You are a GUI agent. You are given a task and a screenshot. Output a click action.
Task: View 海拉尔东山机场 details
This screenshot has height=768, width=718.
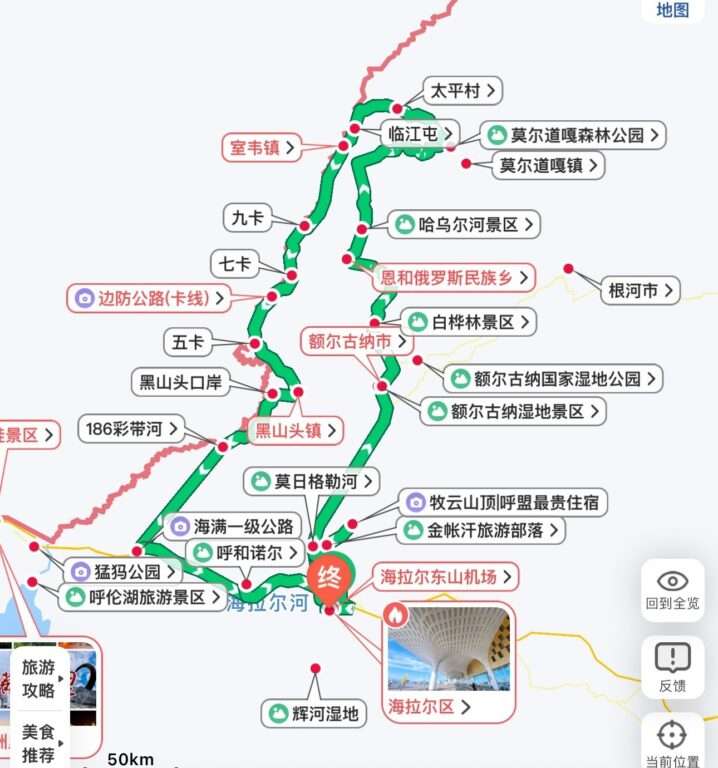[445, 576]
